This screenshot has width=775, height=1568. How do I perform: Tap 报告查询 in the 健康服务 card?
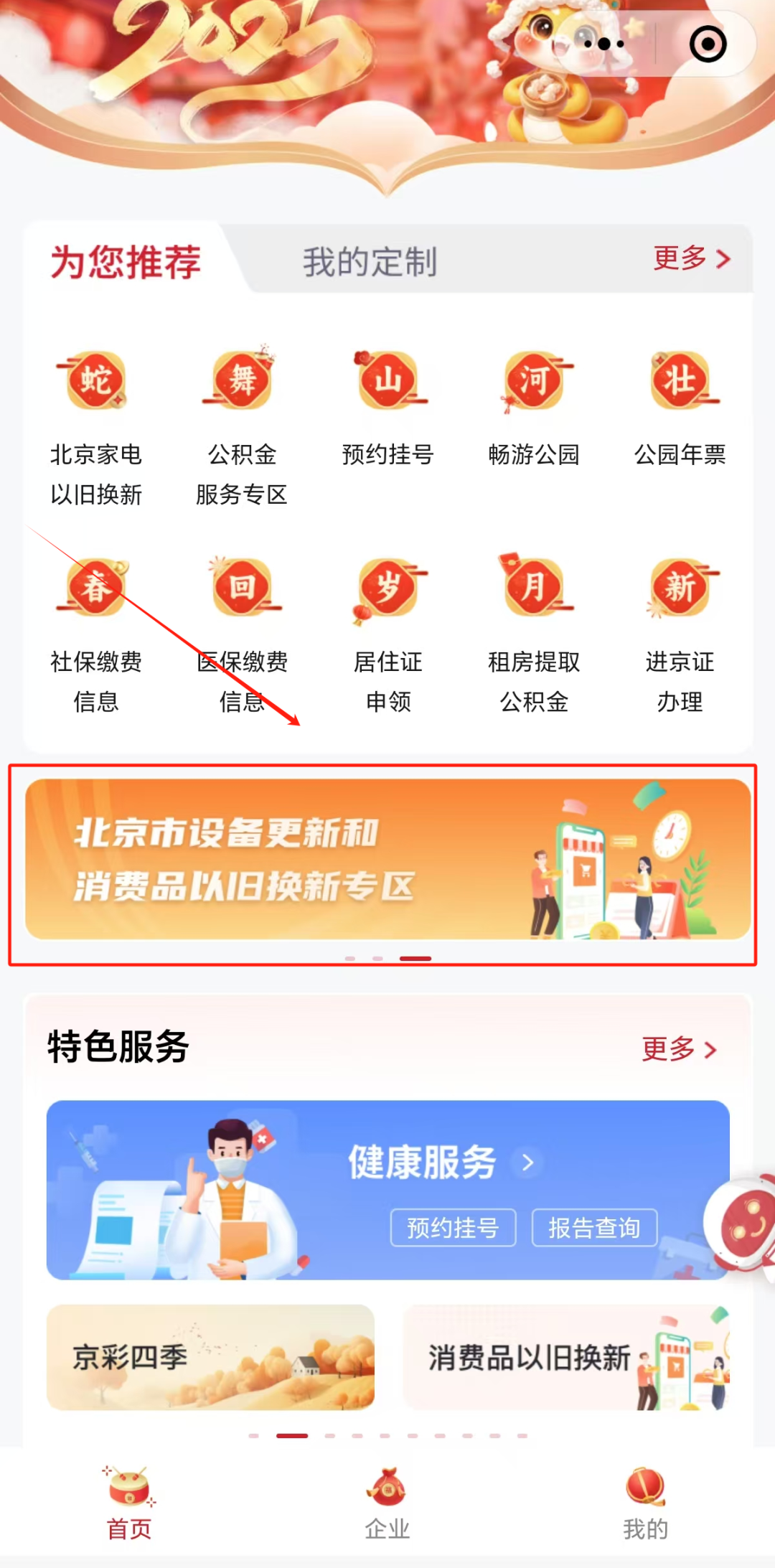pos(594,1228)
